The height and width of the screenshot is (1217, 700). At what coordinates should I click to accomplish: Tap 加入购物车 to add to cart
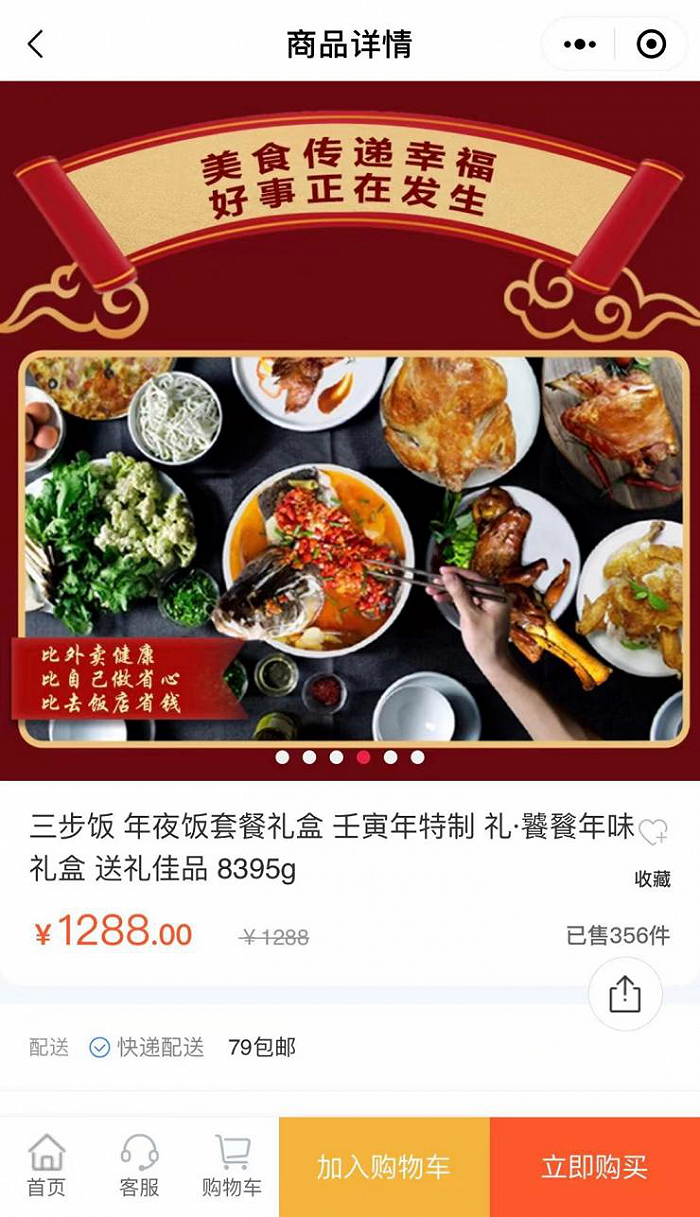tap(384, 1167)
